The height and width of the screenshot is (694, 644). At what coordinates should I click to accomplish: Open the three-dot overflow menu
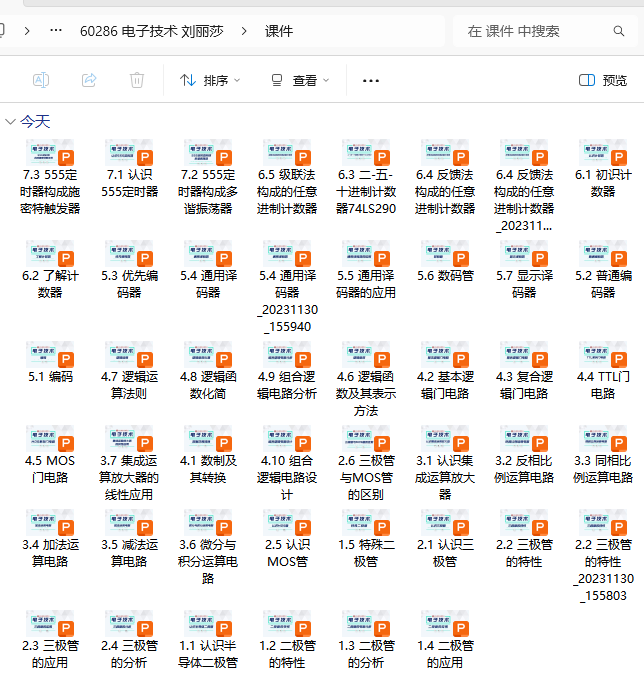(x=371, y=80)
